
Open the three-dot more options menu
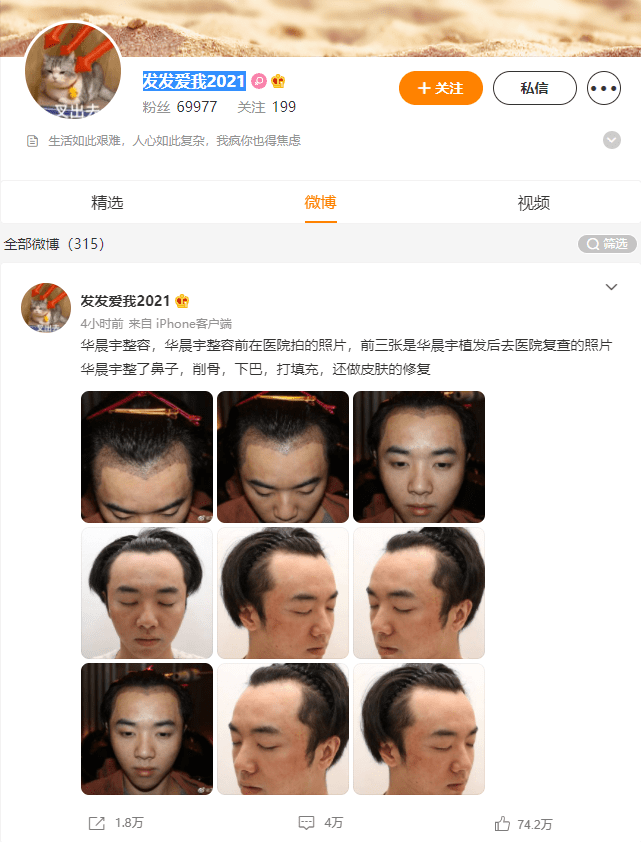pyautogui.click(x=604, y=88)
